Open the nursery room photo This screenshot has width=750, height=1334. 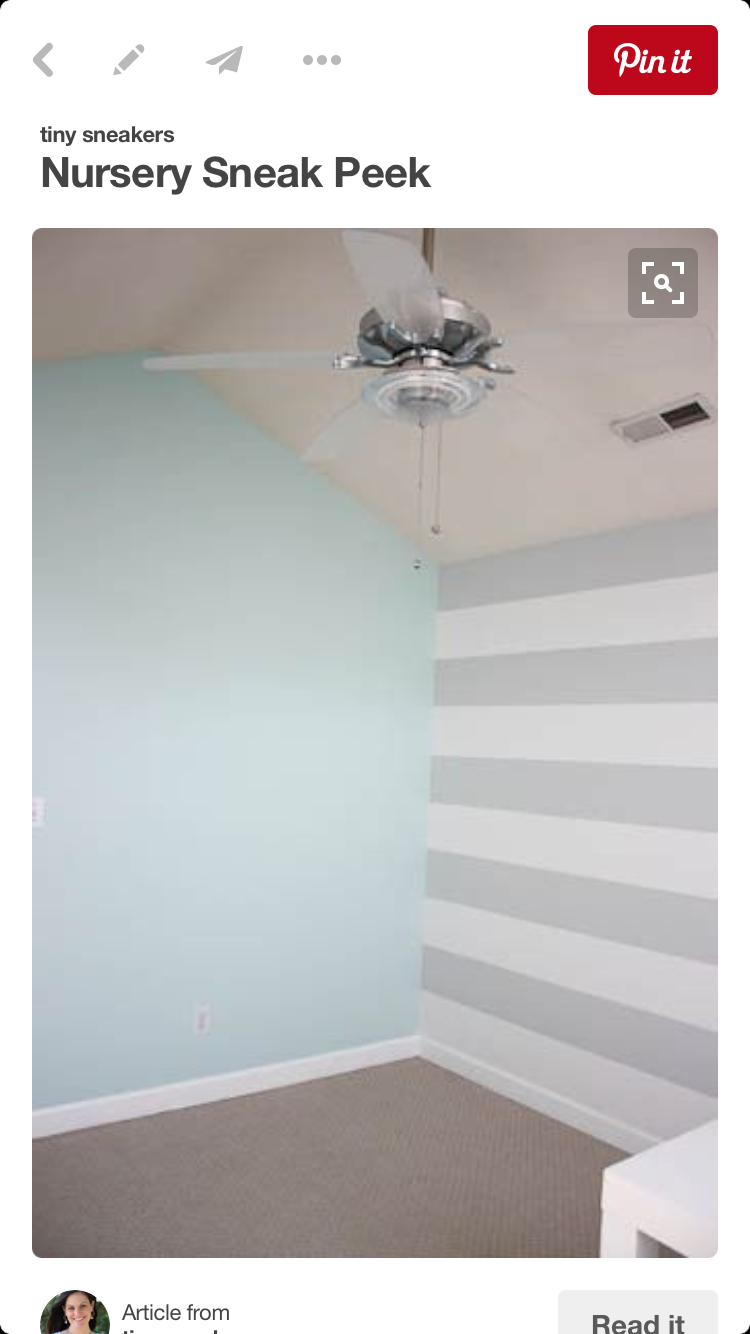(x=375, y=743)
